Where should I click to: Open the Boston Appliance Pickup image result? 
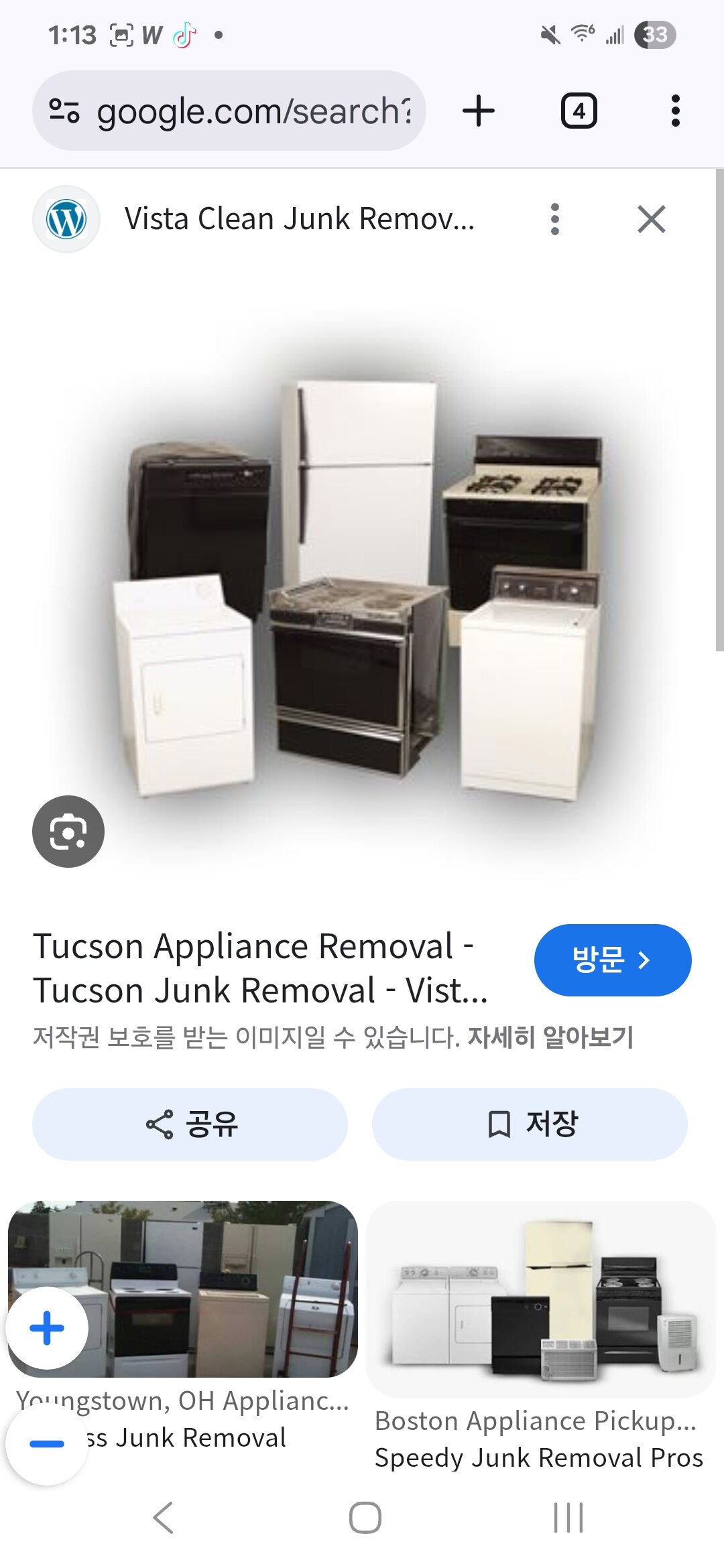pyautogui.click(x=540, y=1300)
